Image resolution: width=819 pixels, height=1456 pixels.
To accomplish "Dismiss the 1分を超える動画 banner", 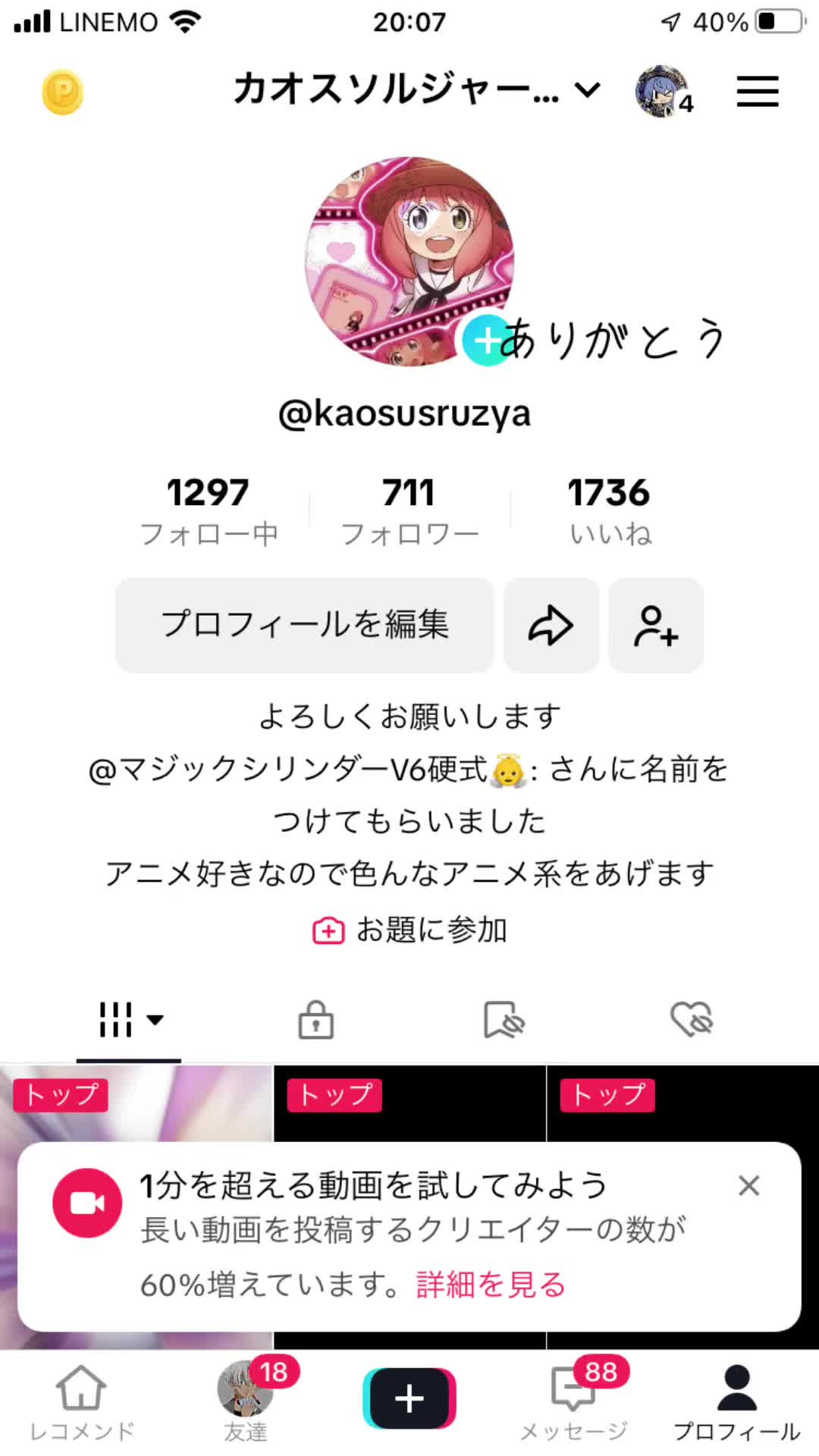I will tap(748, 1185).
